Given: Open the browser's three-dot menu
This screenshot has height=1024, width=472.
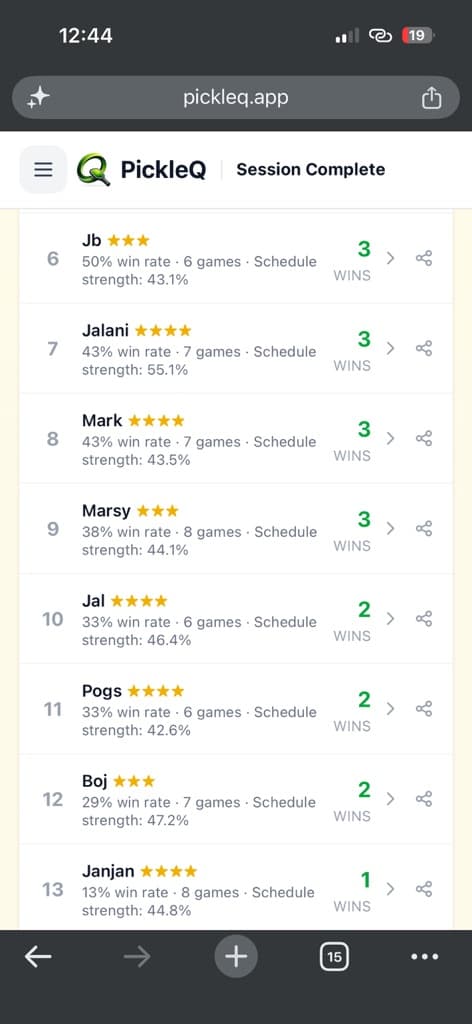Looking at the screenshot, I should 425,957.
